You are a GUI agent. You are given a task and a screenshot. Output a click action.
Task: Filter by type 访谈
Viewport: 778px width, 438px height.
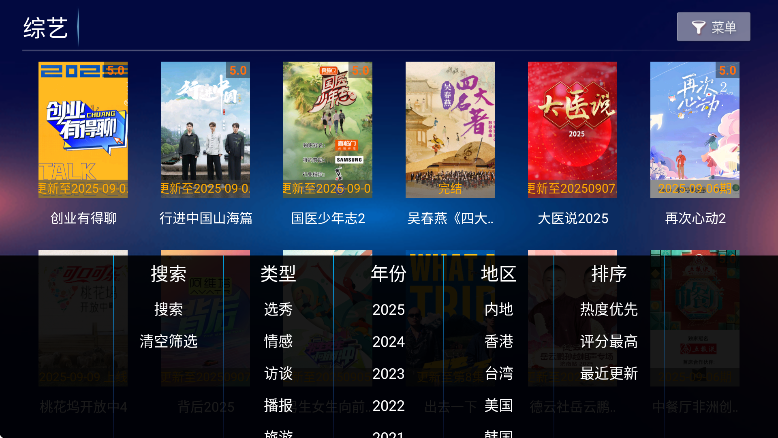[x=278, y=373]
